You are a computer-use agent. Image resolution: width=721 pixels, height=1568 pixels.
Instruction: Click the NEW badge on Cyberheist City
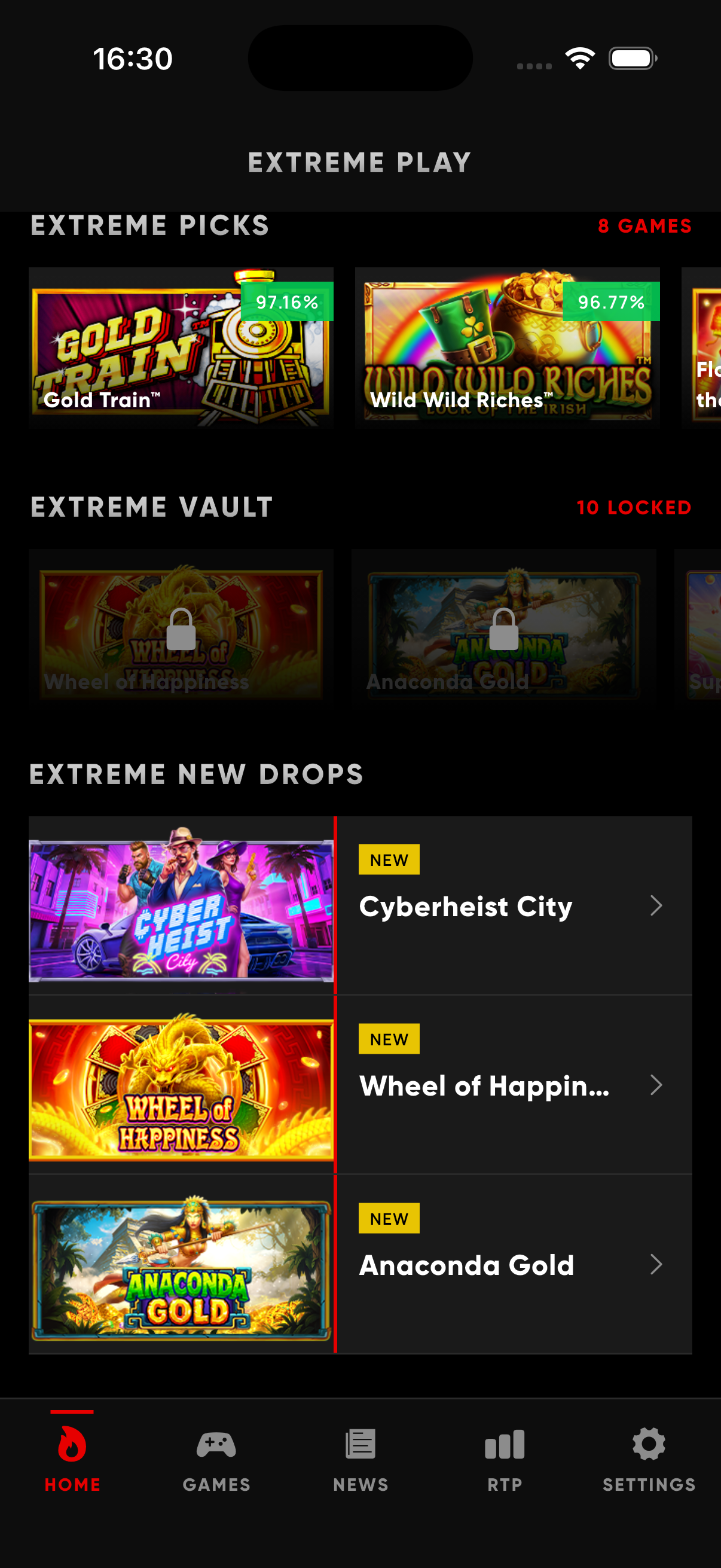click(389, 859)
